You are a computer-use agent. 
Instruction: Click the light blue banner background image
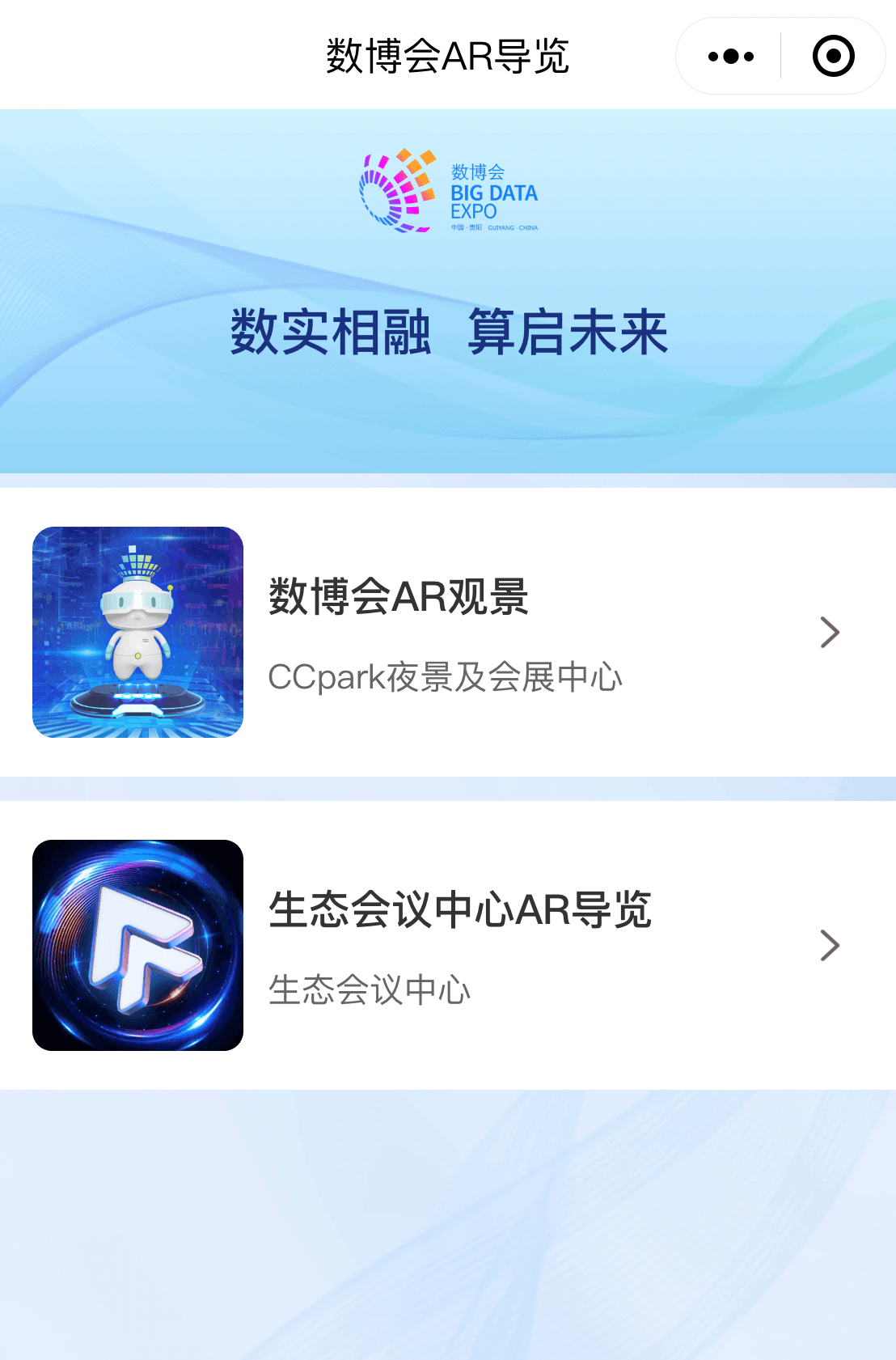coord(448,421)
